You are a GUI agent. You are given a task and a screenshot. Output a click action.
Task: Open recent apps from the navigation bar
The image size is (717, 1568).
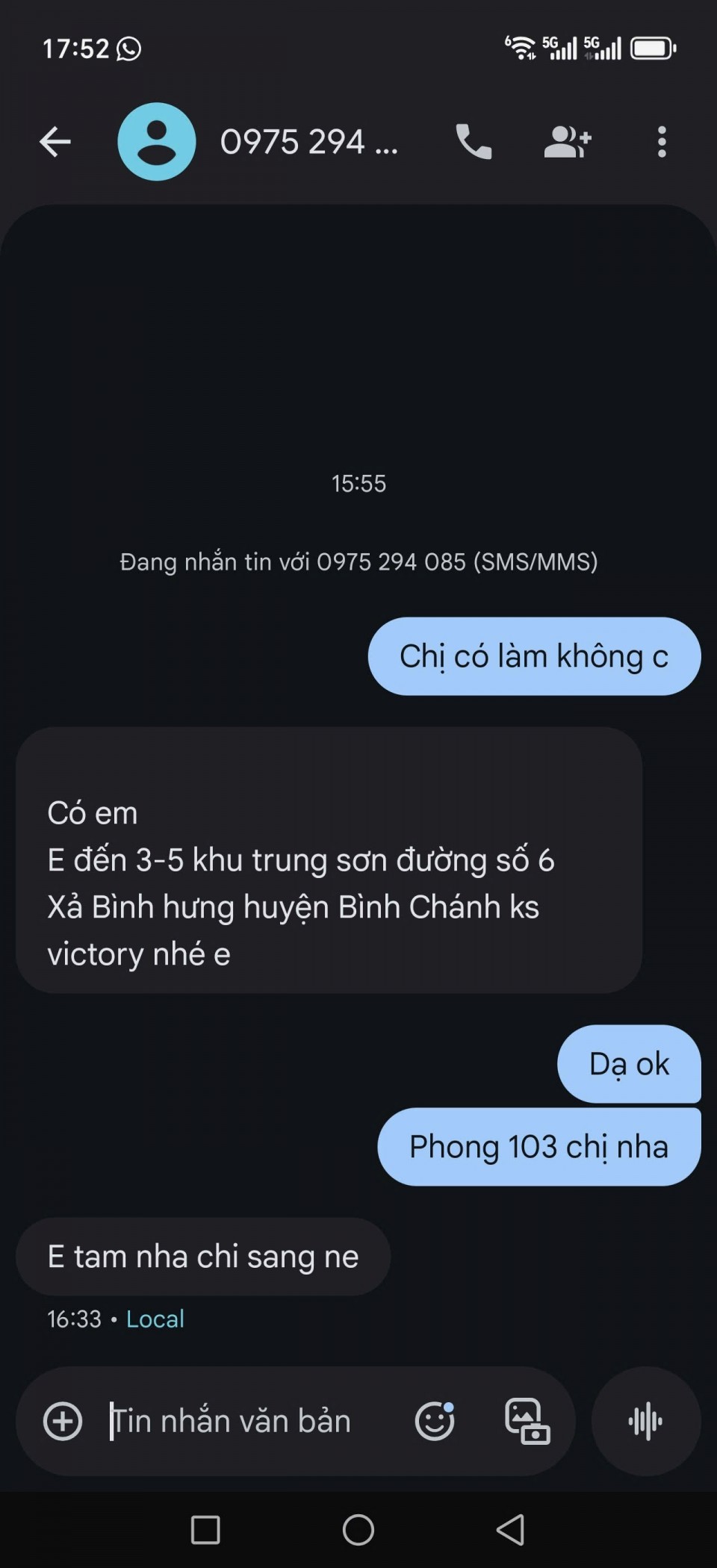[x=205, y=1530]
